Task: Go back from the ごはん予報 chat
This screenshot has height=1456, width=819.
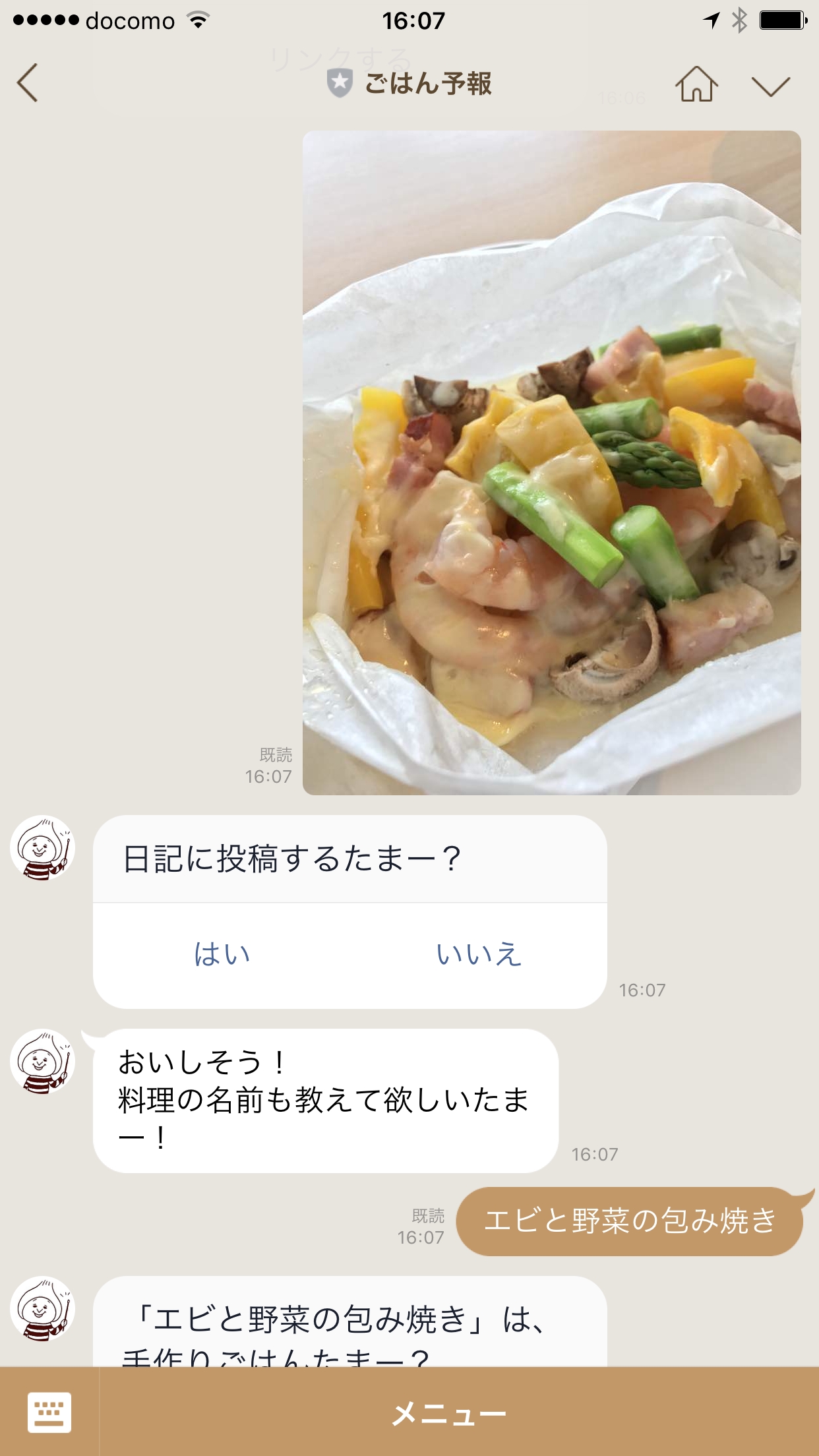Action: 28,83
